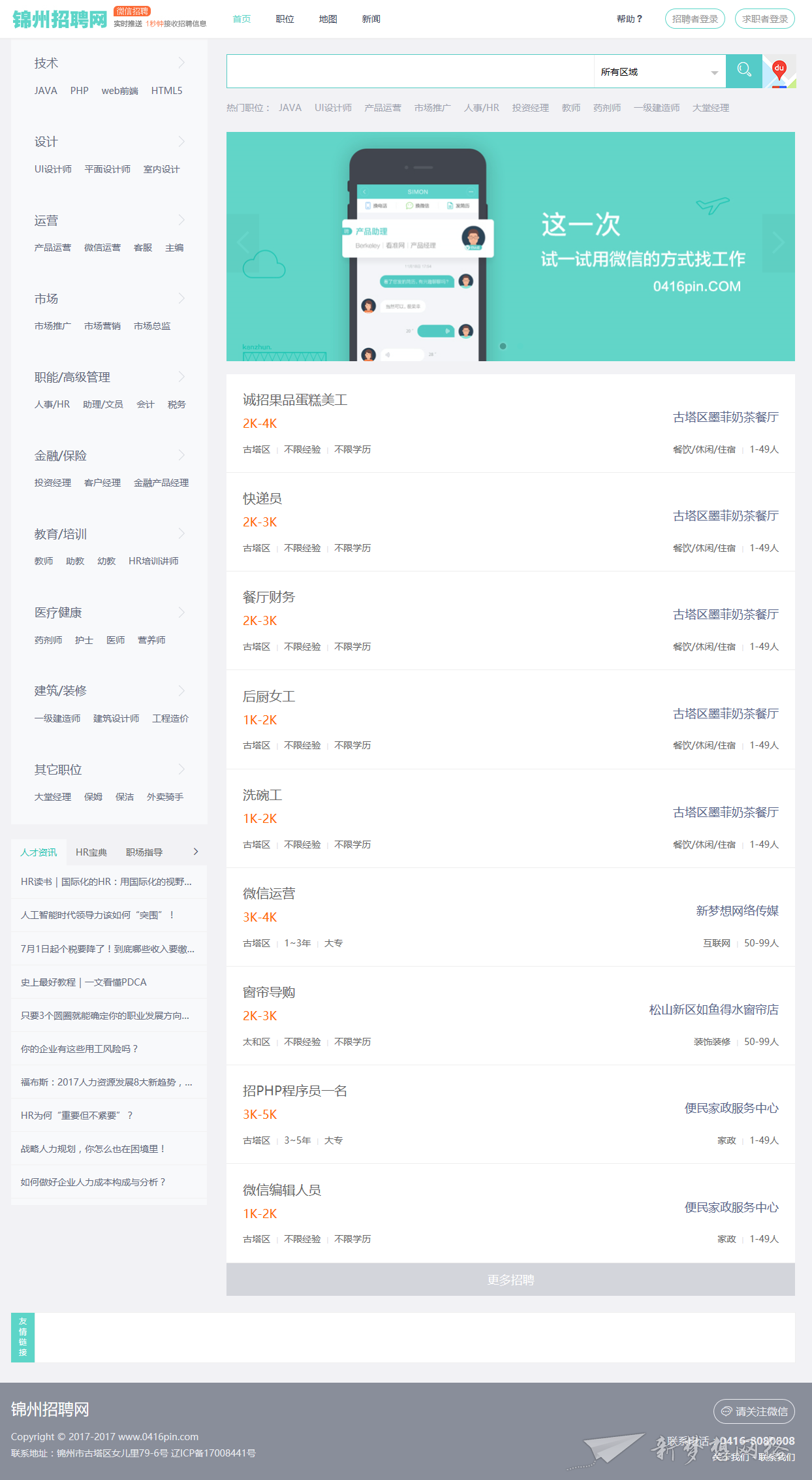Tap the 招聘者登录 button
Screen dimensions: 812x1480
pyautogui.click(x=695, y=19)
